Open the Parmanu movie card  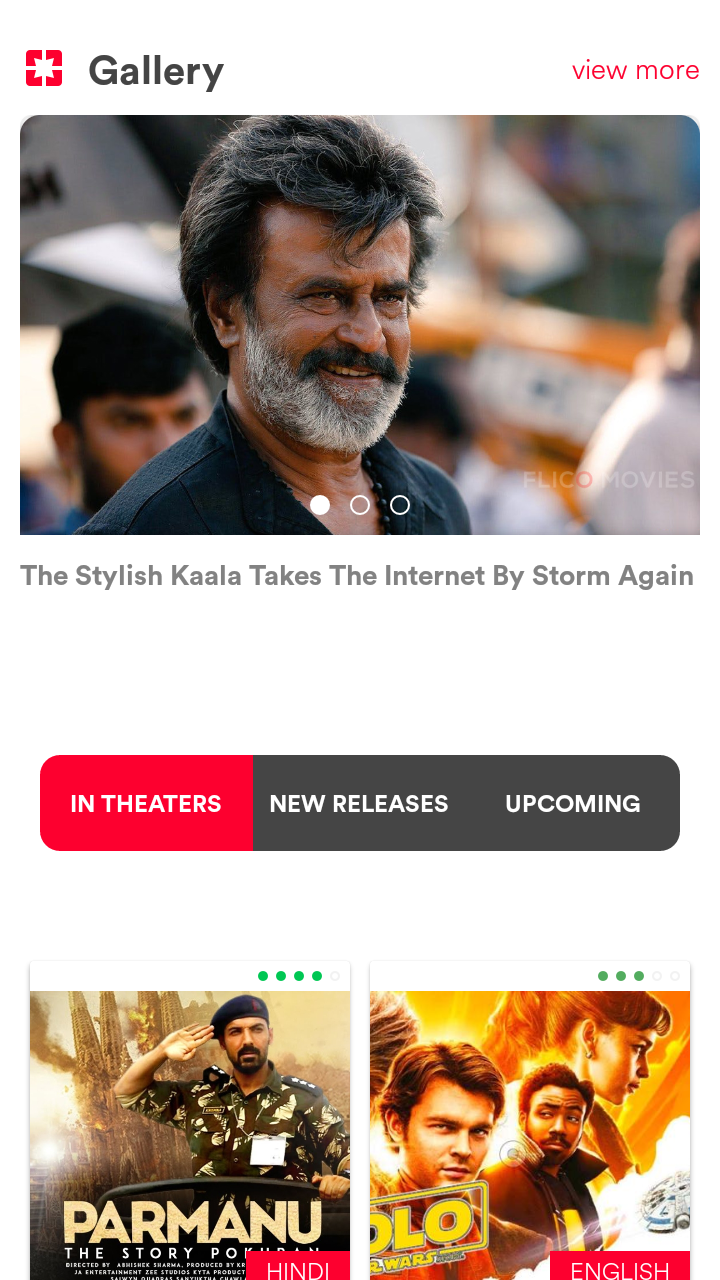point(190,1120)
